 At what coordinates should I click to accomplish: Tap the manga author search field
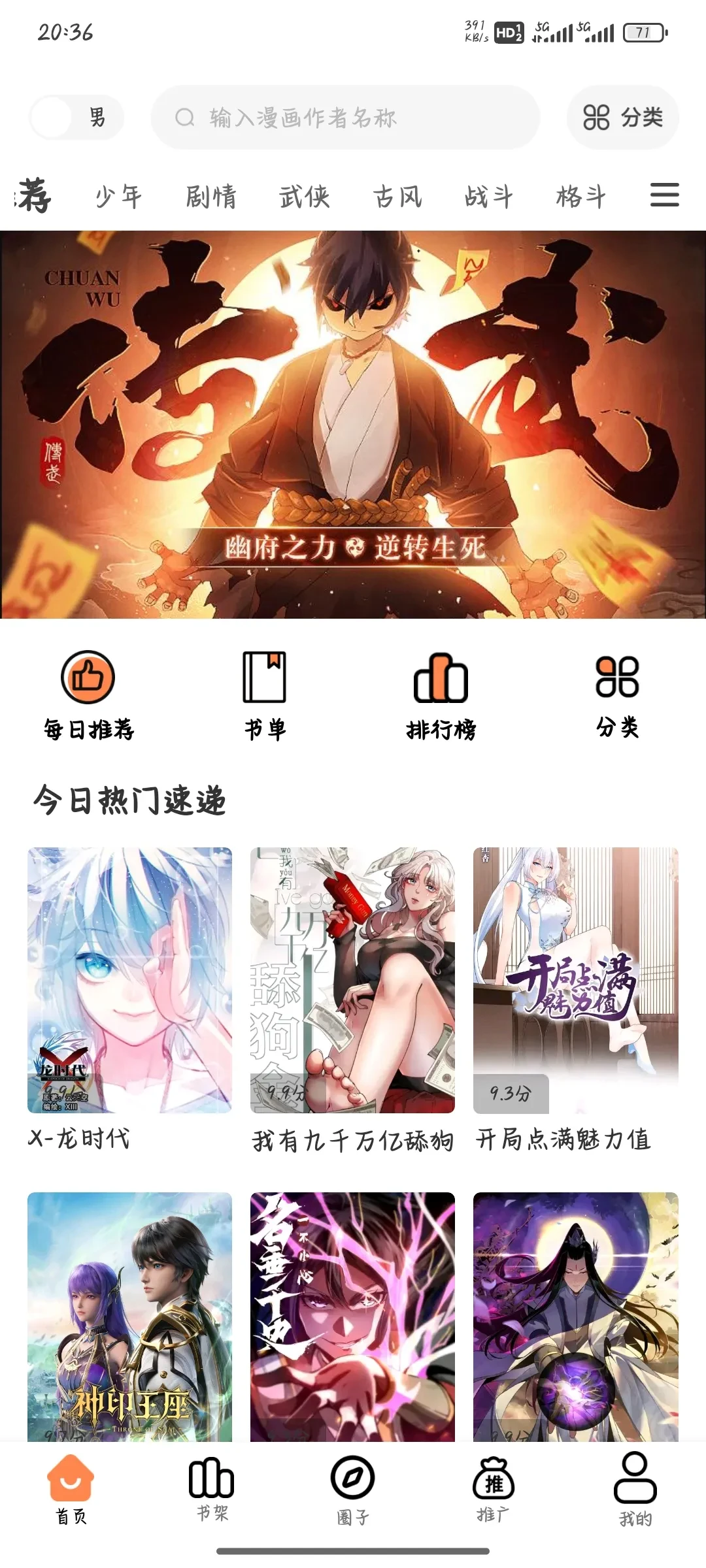tap(345, 118)
